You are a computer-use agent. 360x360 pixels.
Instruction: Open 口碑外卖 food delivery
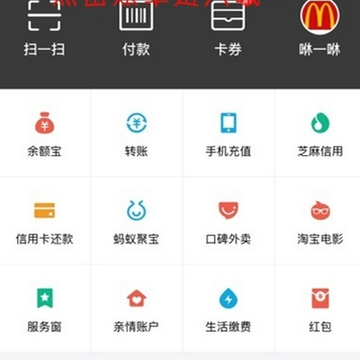[x=228, y=221]
